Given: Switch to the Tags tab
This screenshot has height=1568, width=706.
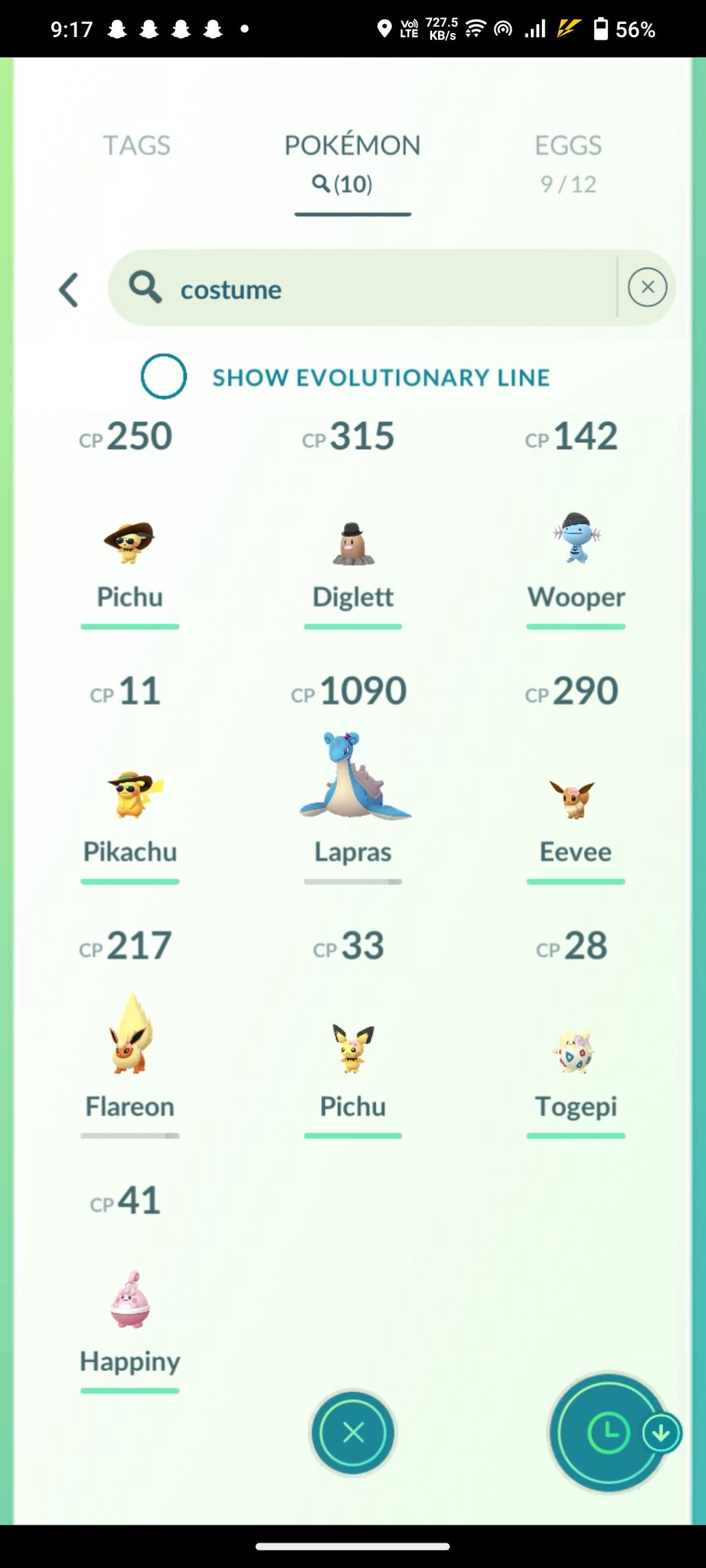Looking at the screenshot, I should (x=136, y=146).
